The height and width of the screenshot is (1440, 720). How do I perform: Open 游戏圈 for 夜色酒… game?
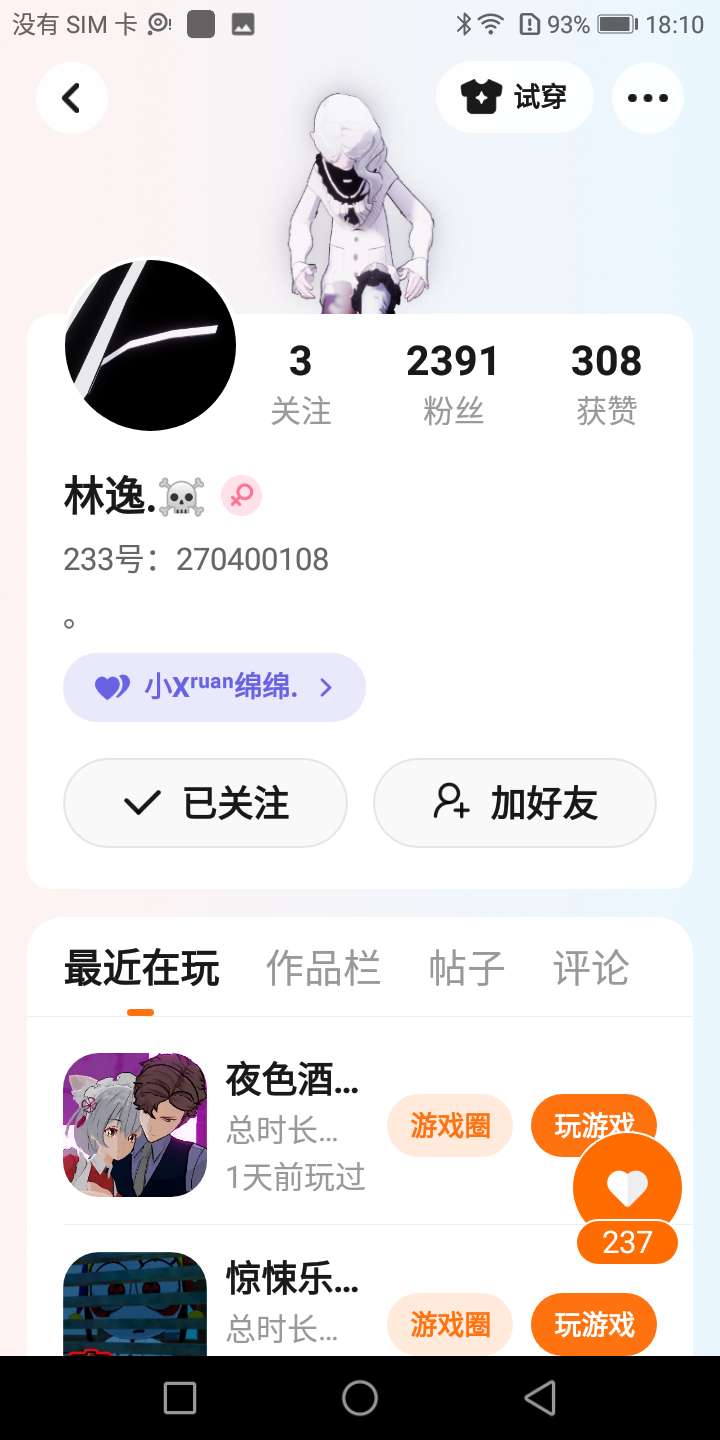point(450,1126)
